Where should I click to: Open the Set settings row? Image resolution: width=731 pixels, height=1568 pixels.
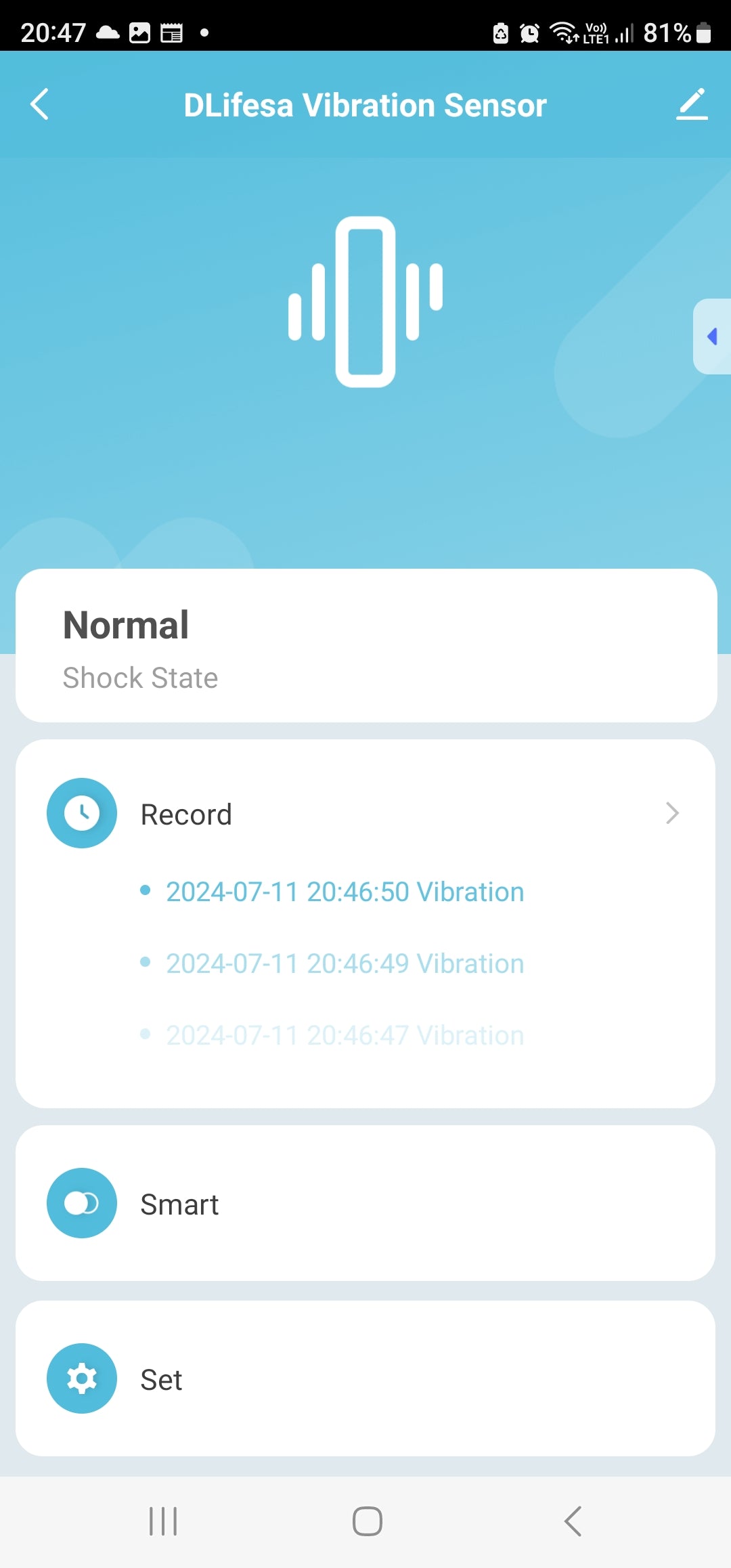point(365,1379)
